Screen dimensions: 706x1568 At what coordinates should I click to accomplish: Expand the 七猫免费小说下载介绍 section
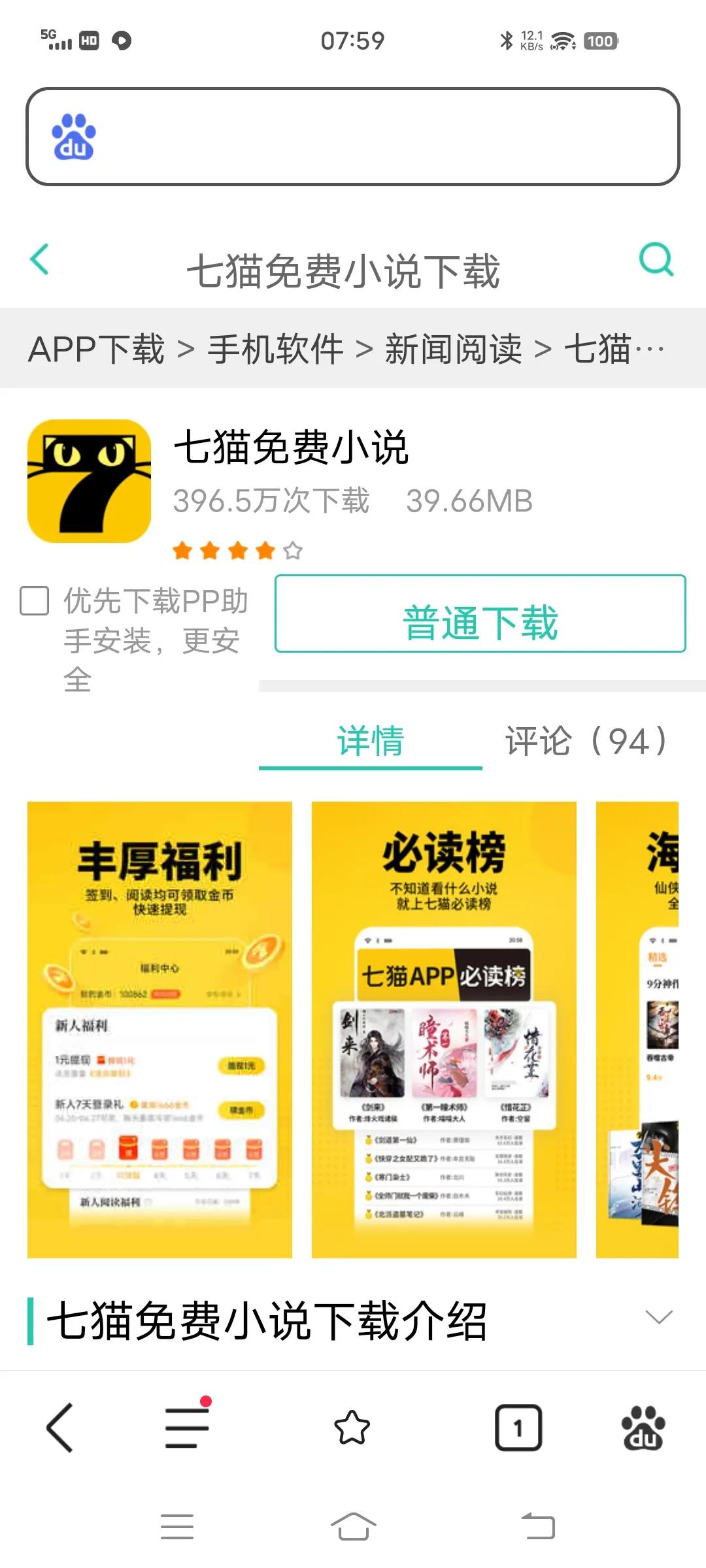coord(658,1316)
